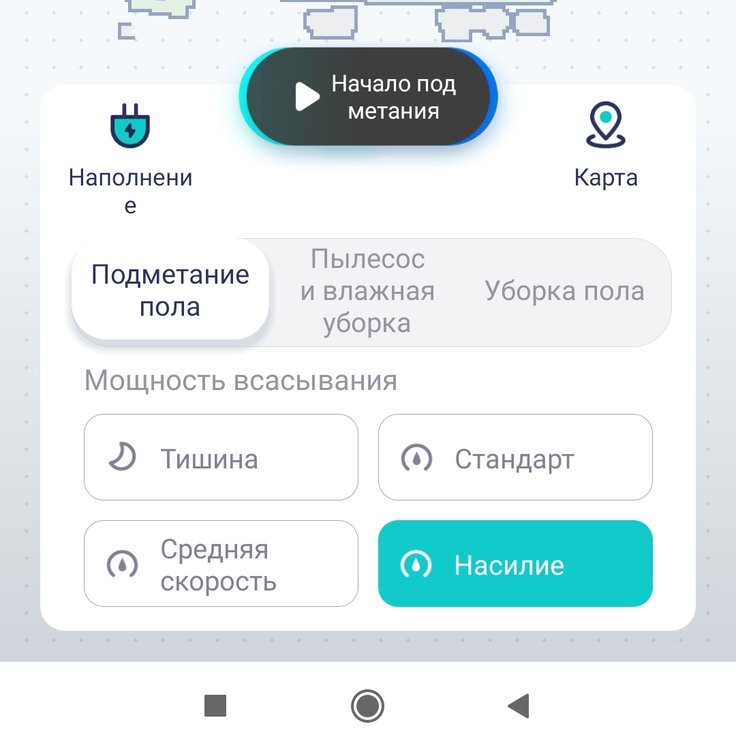Set suction power to Тишина
The height and width of the screenshot is (750, 736).
coord(221,458)
